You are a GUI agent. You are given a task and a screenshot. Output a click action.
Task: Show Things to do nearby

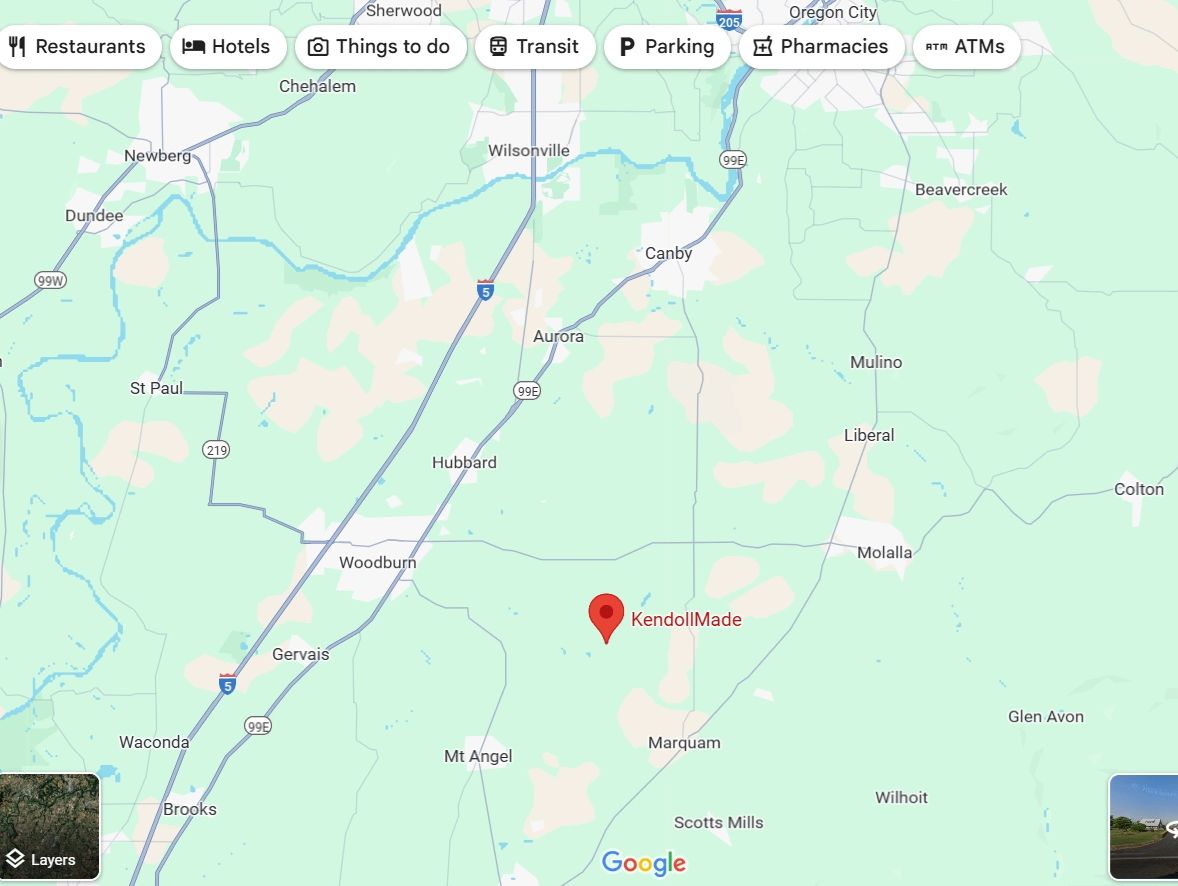point(380,47)
